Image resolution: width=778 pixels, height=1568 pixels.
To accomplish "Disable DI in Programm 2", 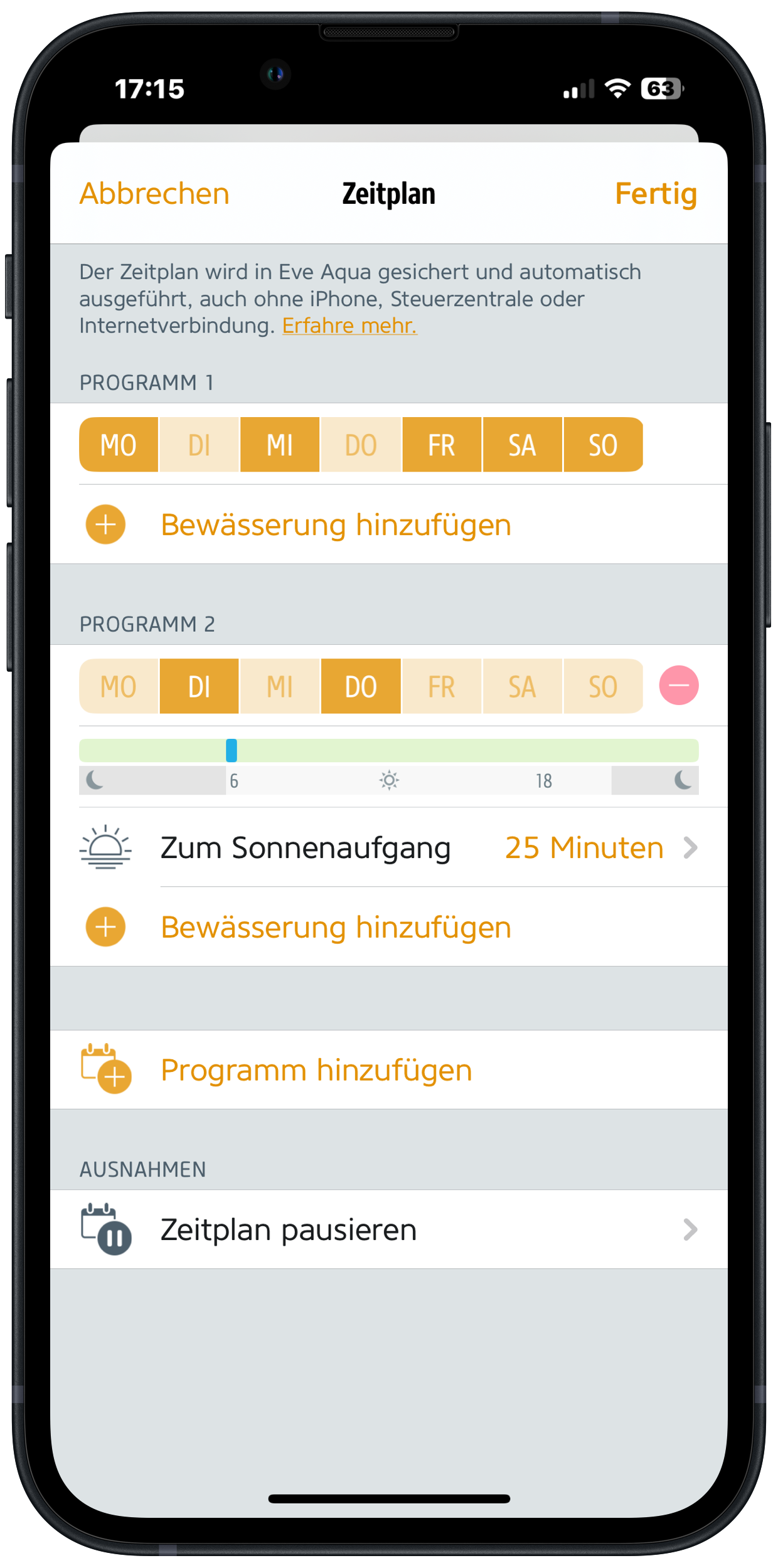I will click(199, 686).
